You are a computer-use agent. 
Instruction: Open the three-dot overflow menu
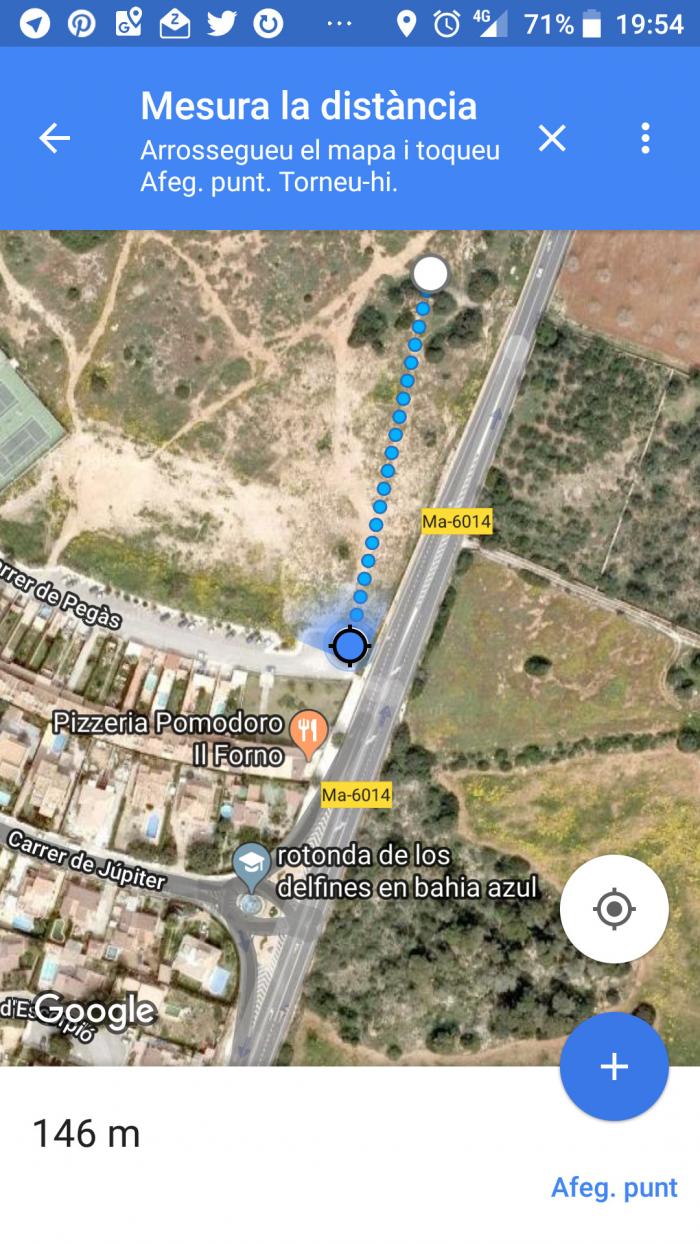coord(645,138)
